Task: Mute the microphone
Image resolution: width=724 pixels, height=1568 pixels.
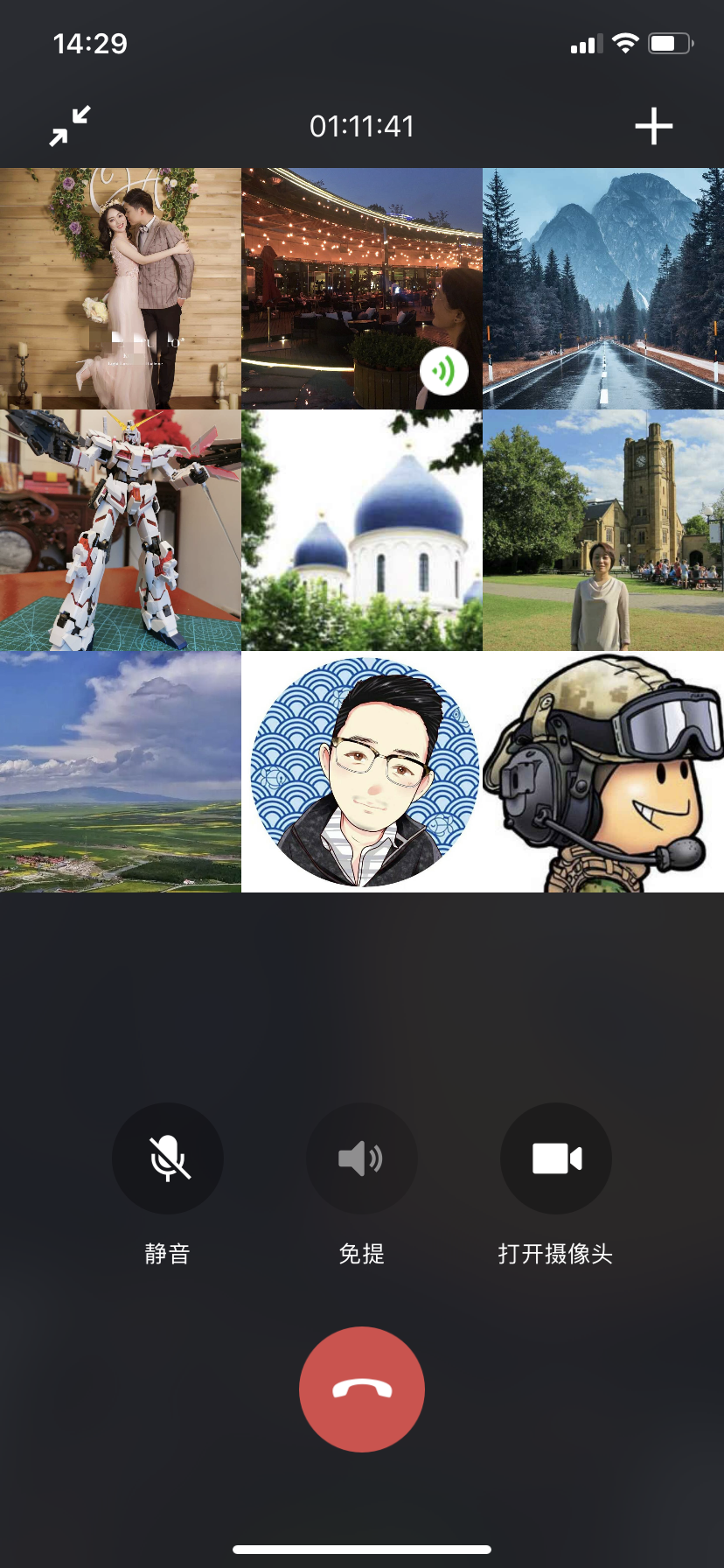Action: [x=168, y=1158]
